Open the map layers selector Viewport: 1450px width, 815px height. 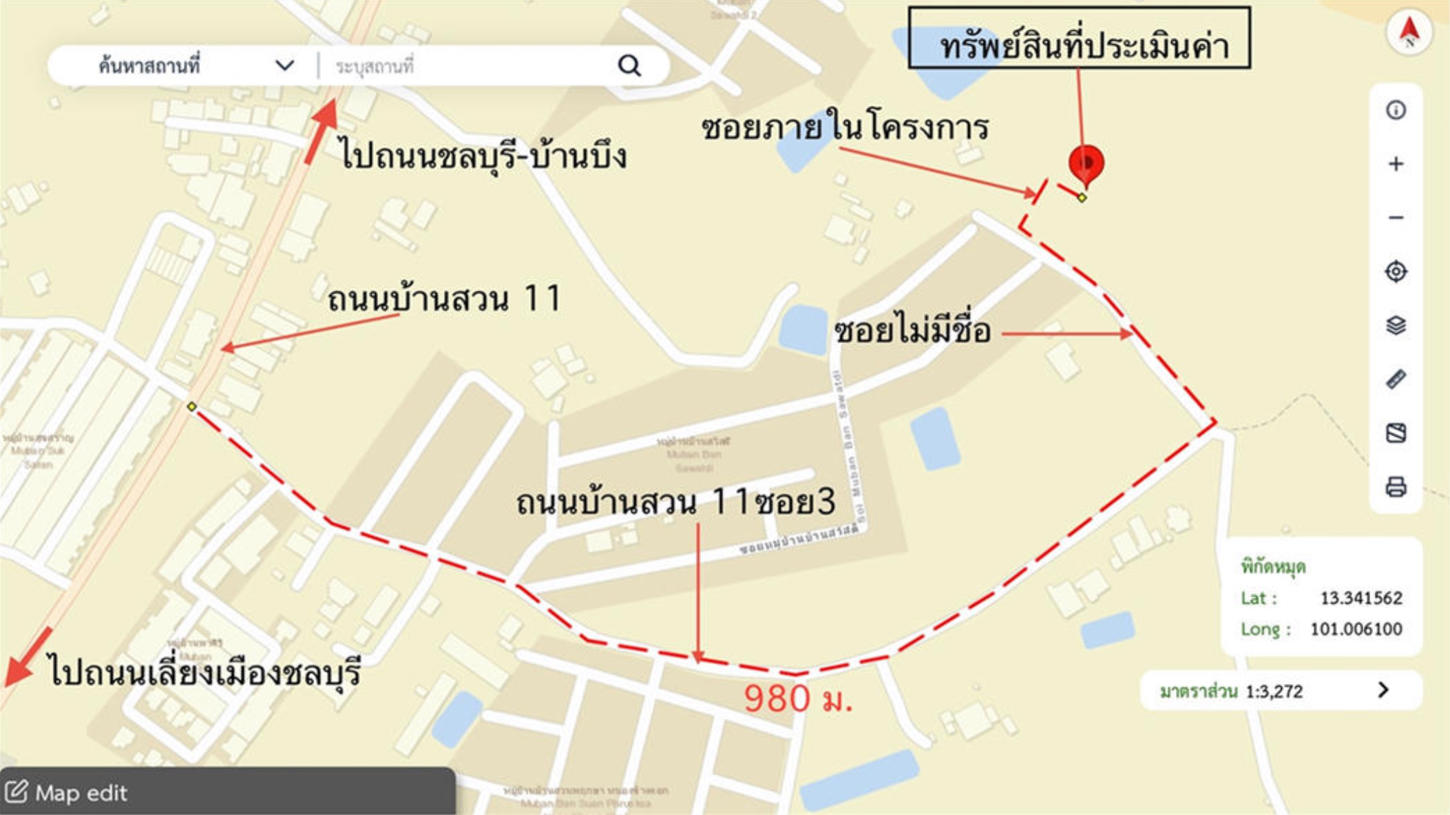point(1396,325)
